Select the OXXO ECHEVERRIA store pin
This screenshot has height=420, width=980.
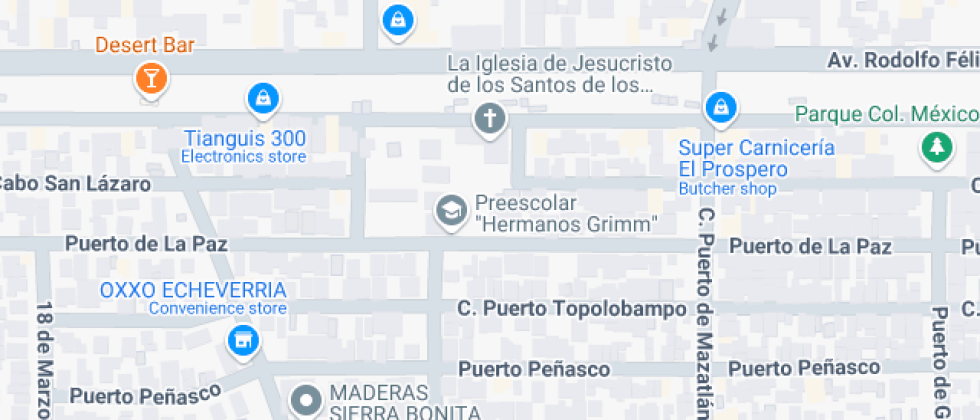point(241,340)
